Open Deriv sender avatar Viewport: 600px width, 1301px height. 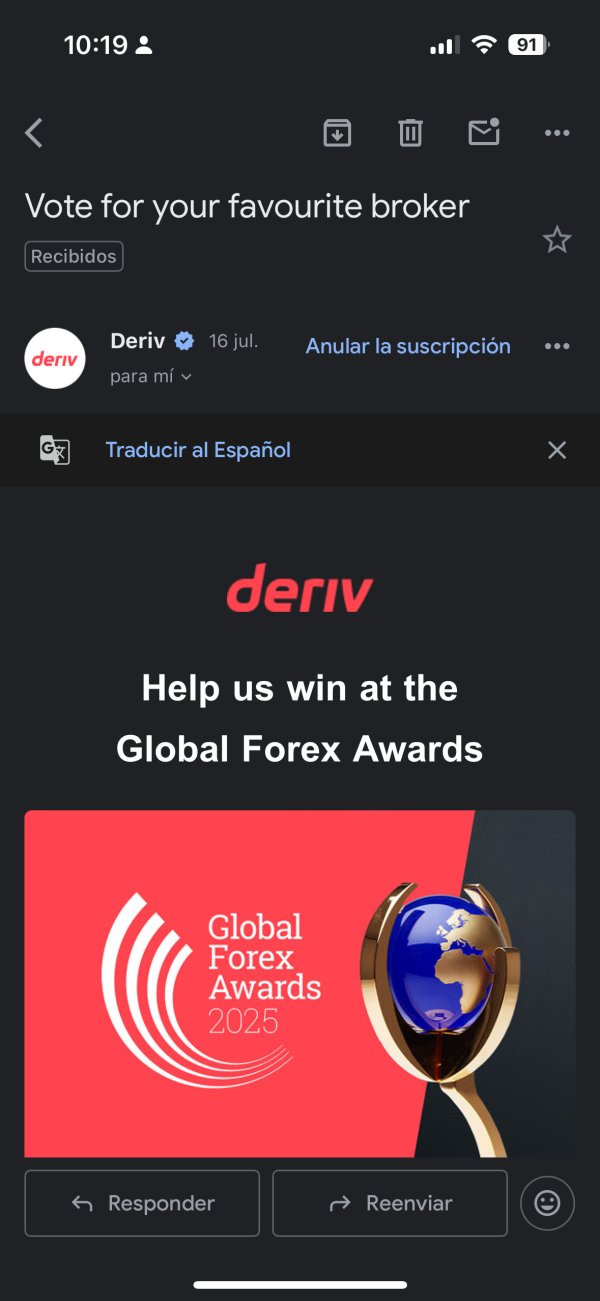click(55, 358)
